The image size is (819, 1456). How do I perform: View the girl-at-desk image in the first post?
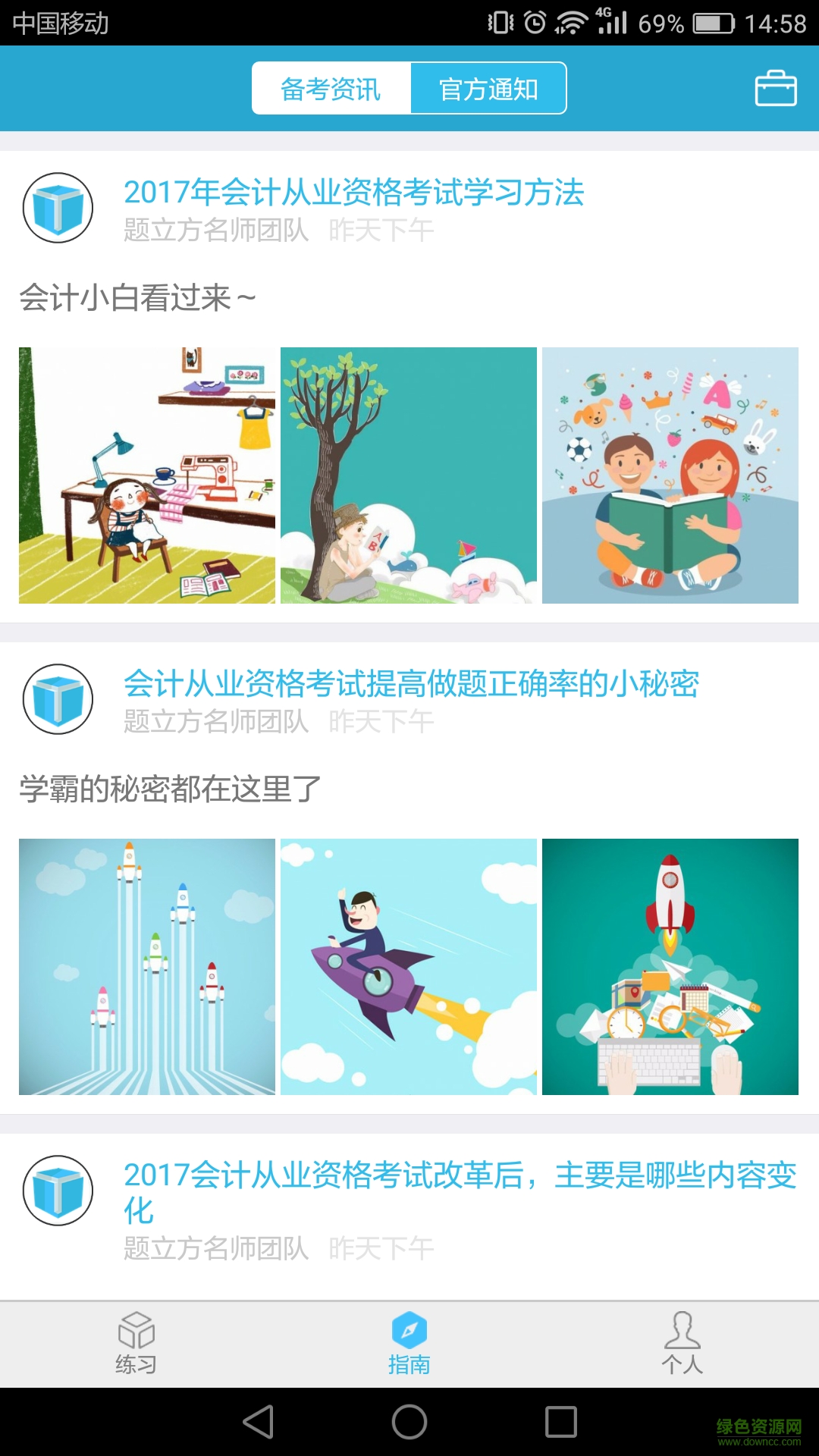pos(147,475)
